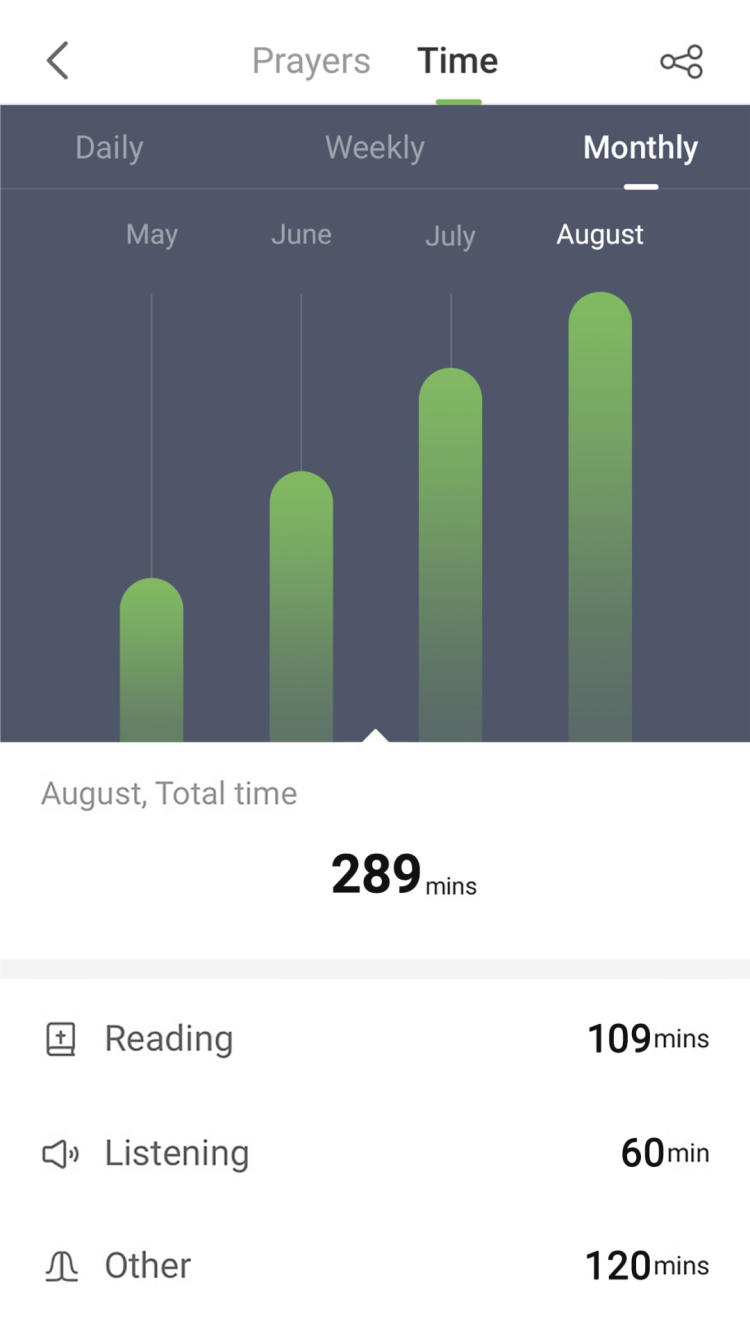The width and height of the screenshot is (750, 1333).
Task: Show the Daily time view
Action: coord(110,148)
